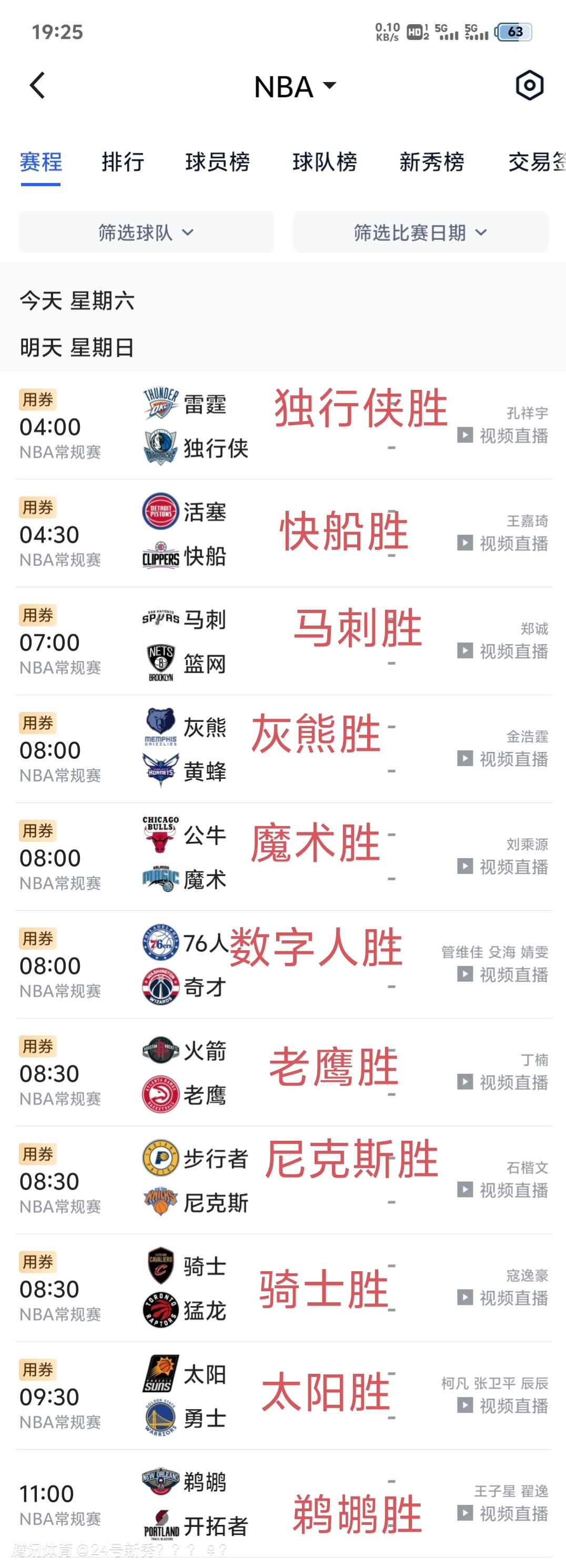View the 新秀榜 tab
The width and height of the screenshot is (566, 1568).
(x=431, y=162)
